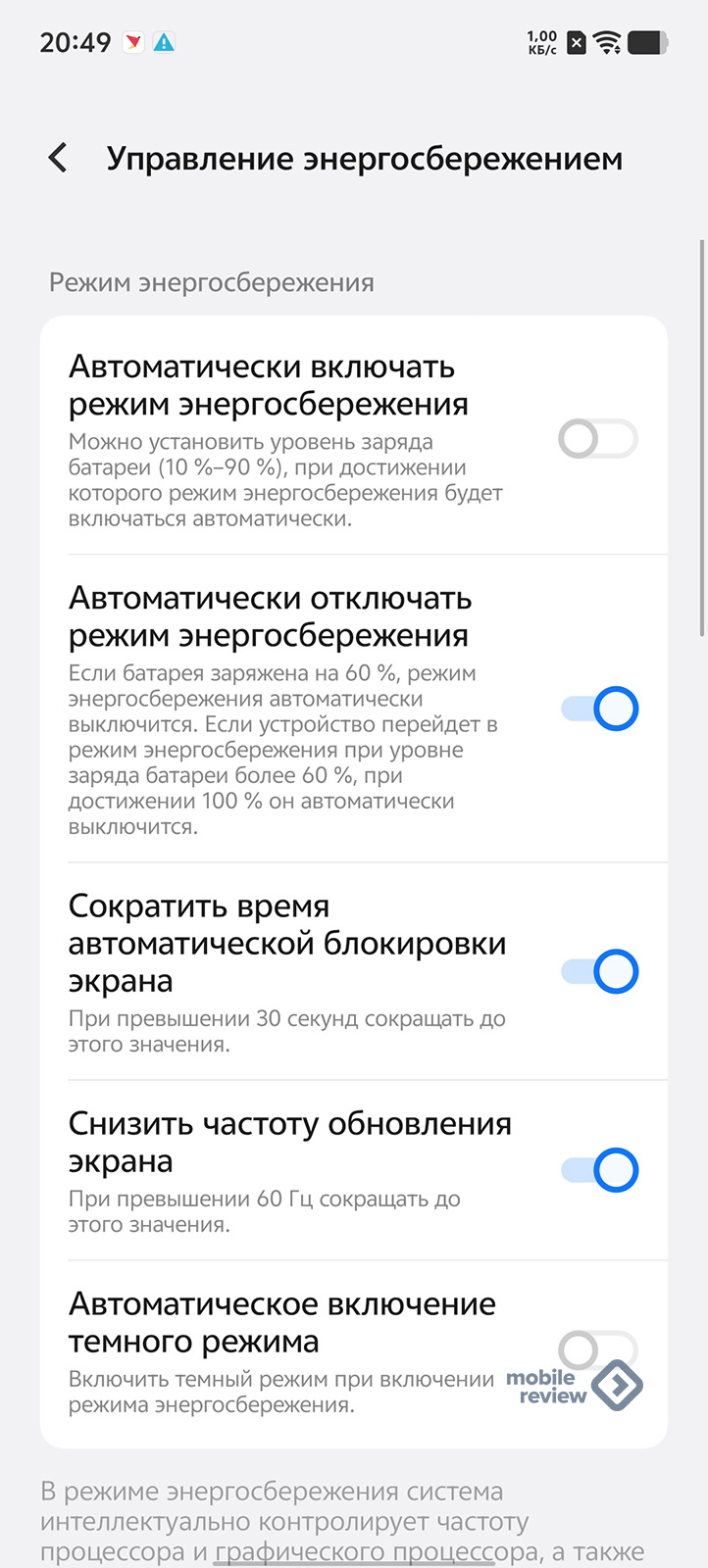Turn on Автоматическое включение темного режима

coord(598,1350)
